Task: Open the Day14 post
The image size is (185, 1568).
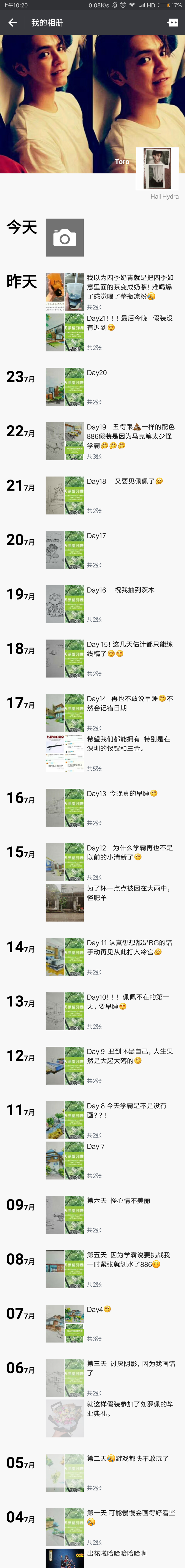Action: 110,712
